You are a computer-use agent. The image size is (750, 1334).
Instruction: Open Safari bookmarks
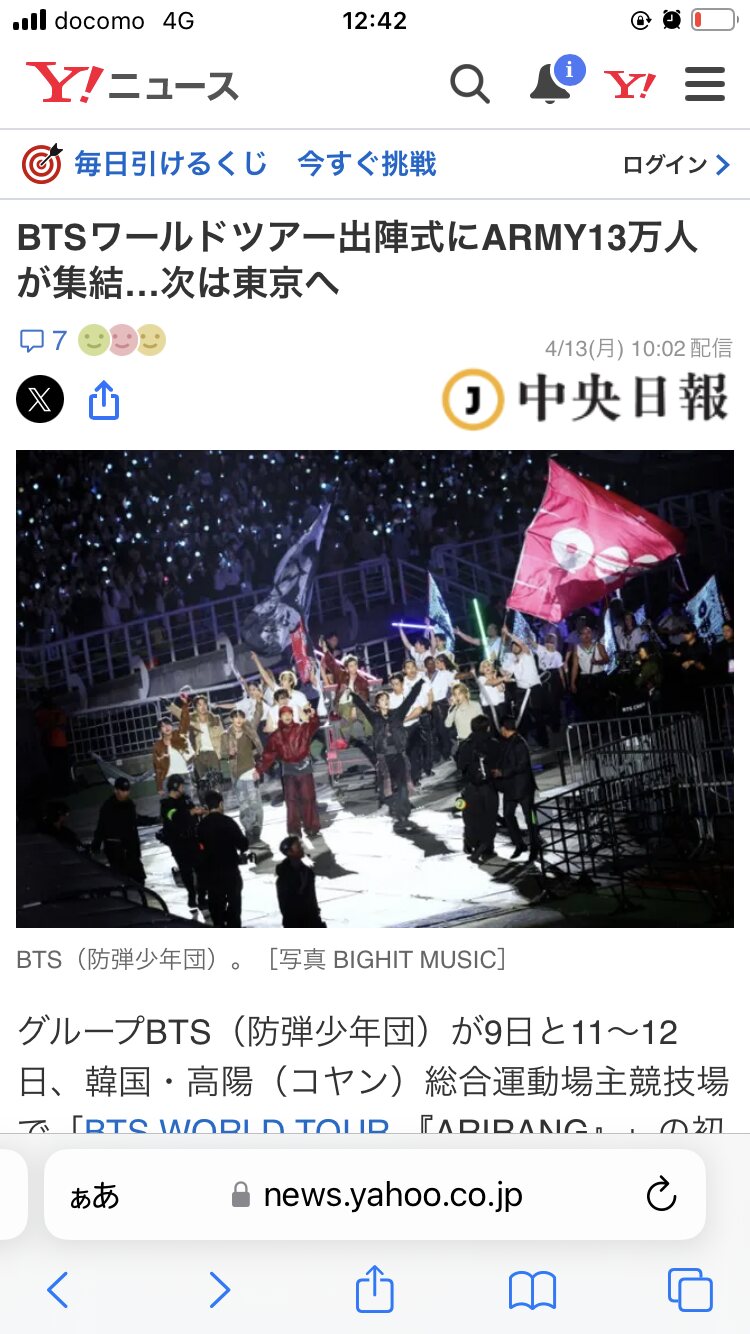532,1290
